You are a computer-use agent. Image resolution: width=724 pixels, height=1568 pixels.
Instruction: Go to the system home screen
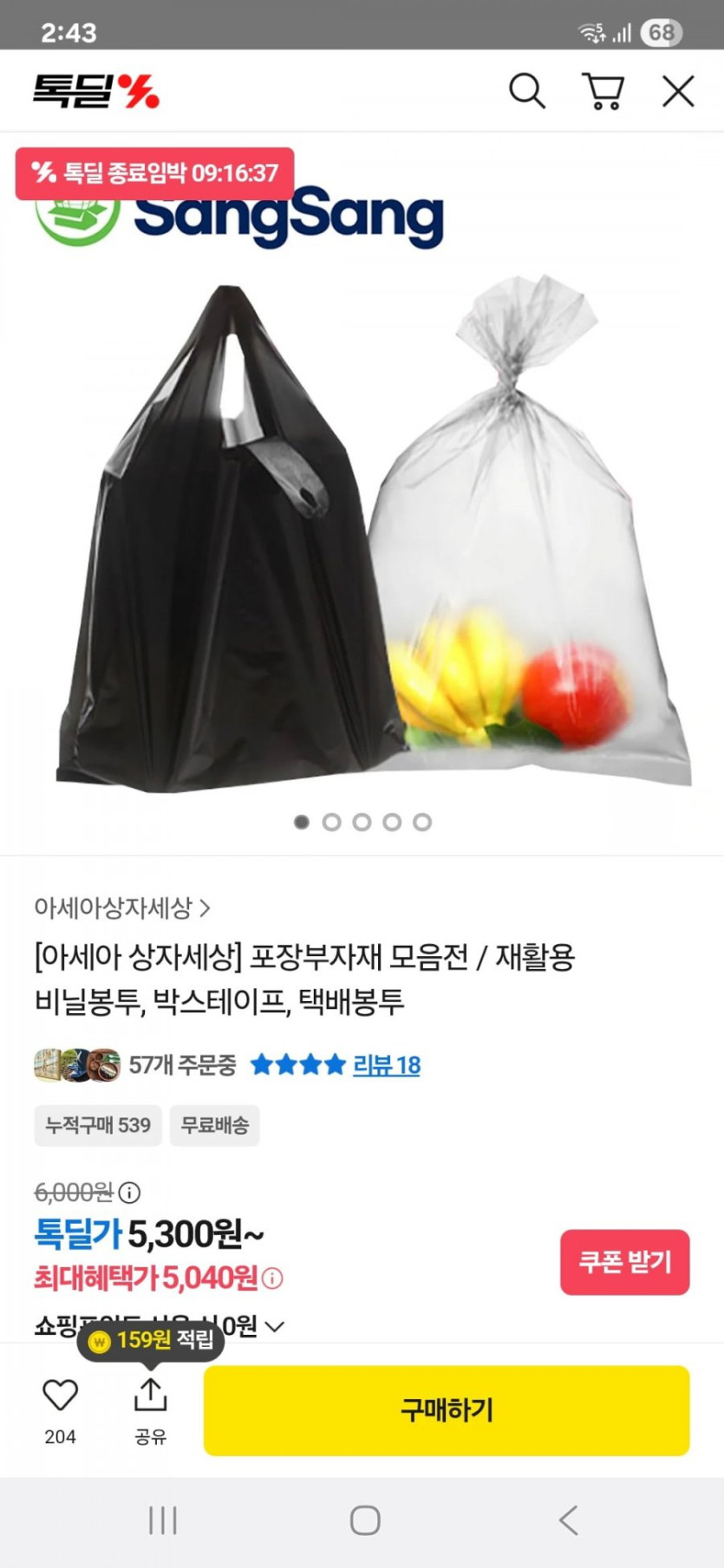click(x=364, y=1520)
